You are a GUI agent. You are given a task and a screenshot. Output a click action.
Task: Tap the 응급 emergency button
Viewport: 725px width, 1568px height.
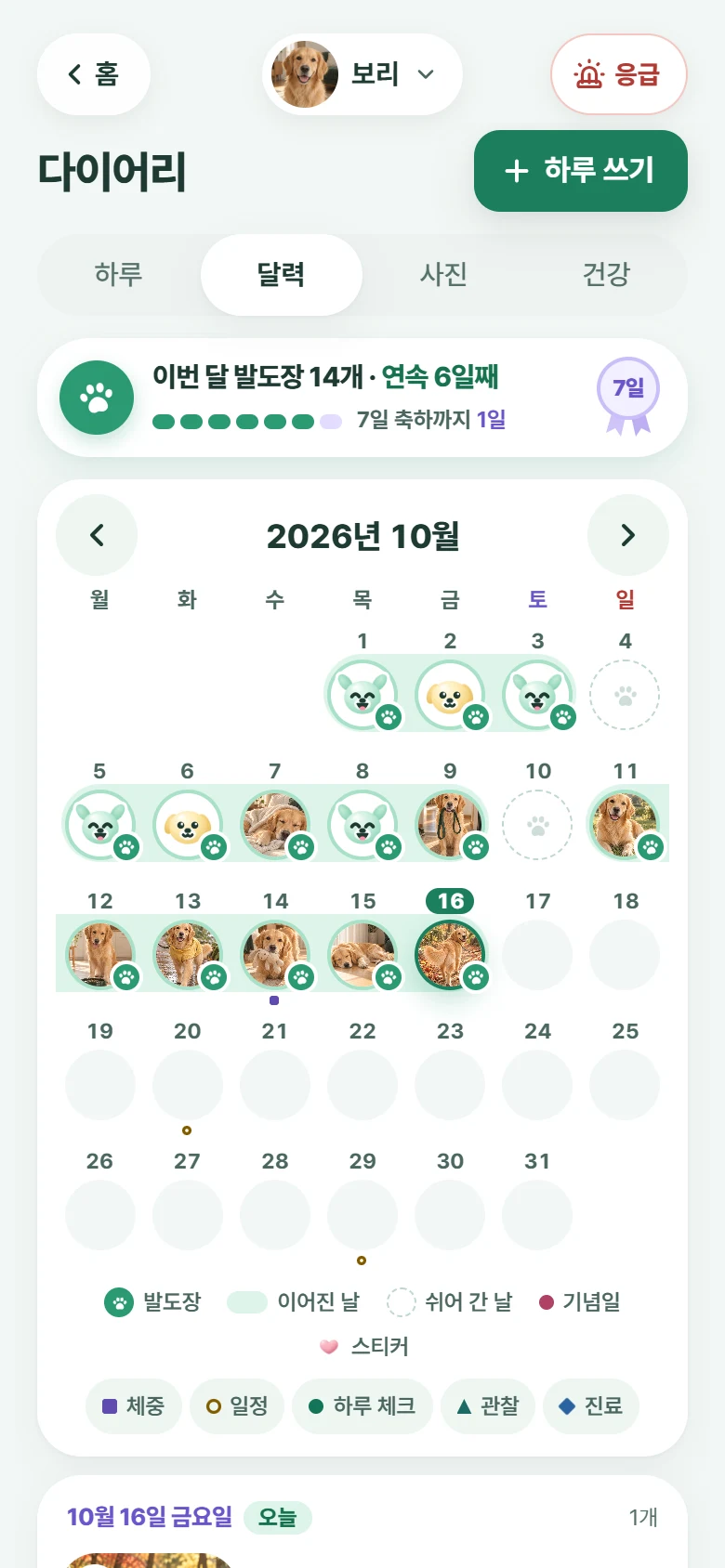[x=619, y=74]
